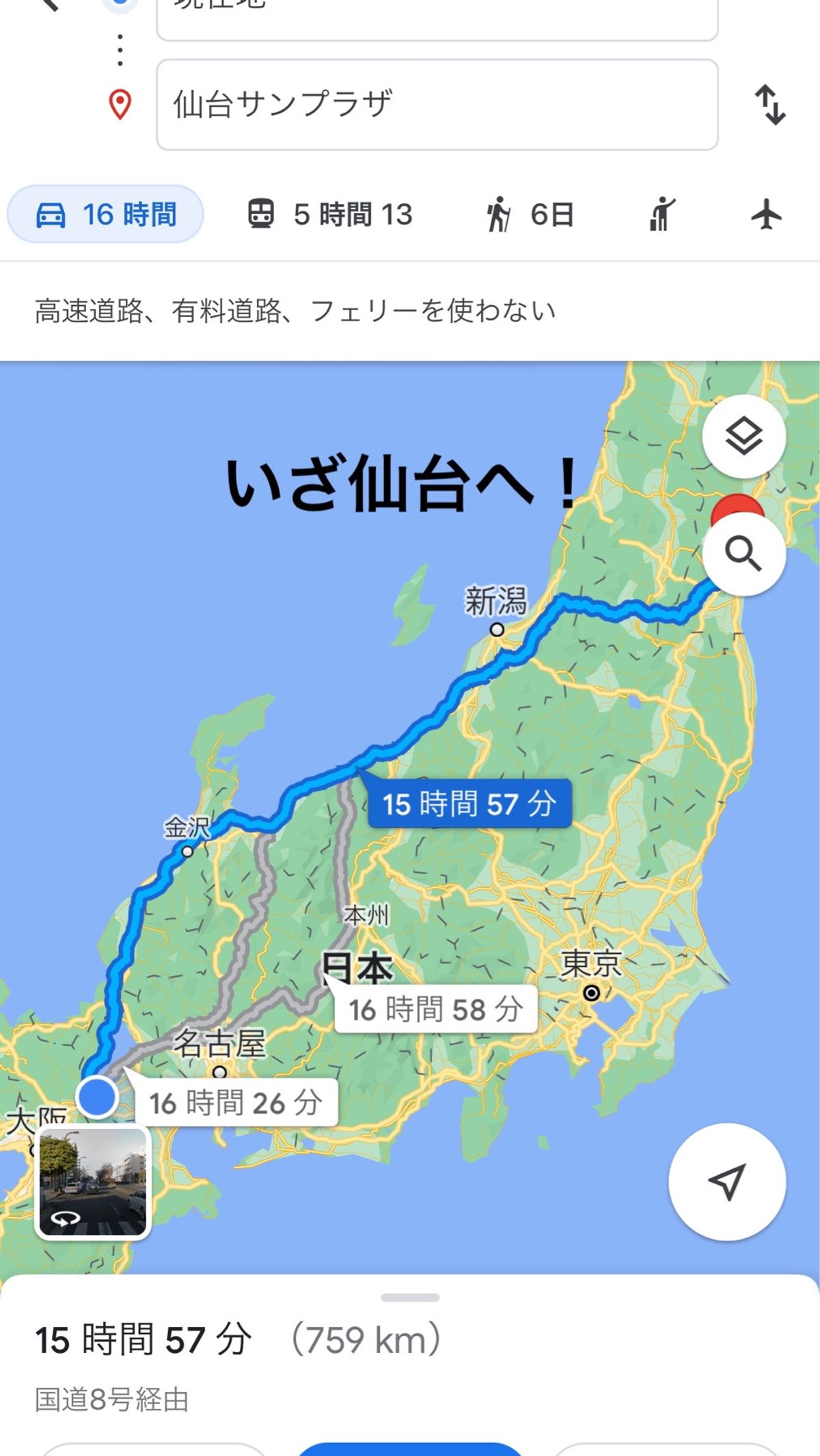Screen dimensions: 820x1456
Task: Search along the route with magnifier button
Action: coord(743,554)
